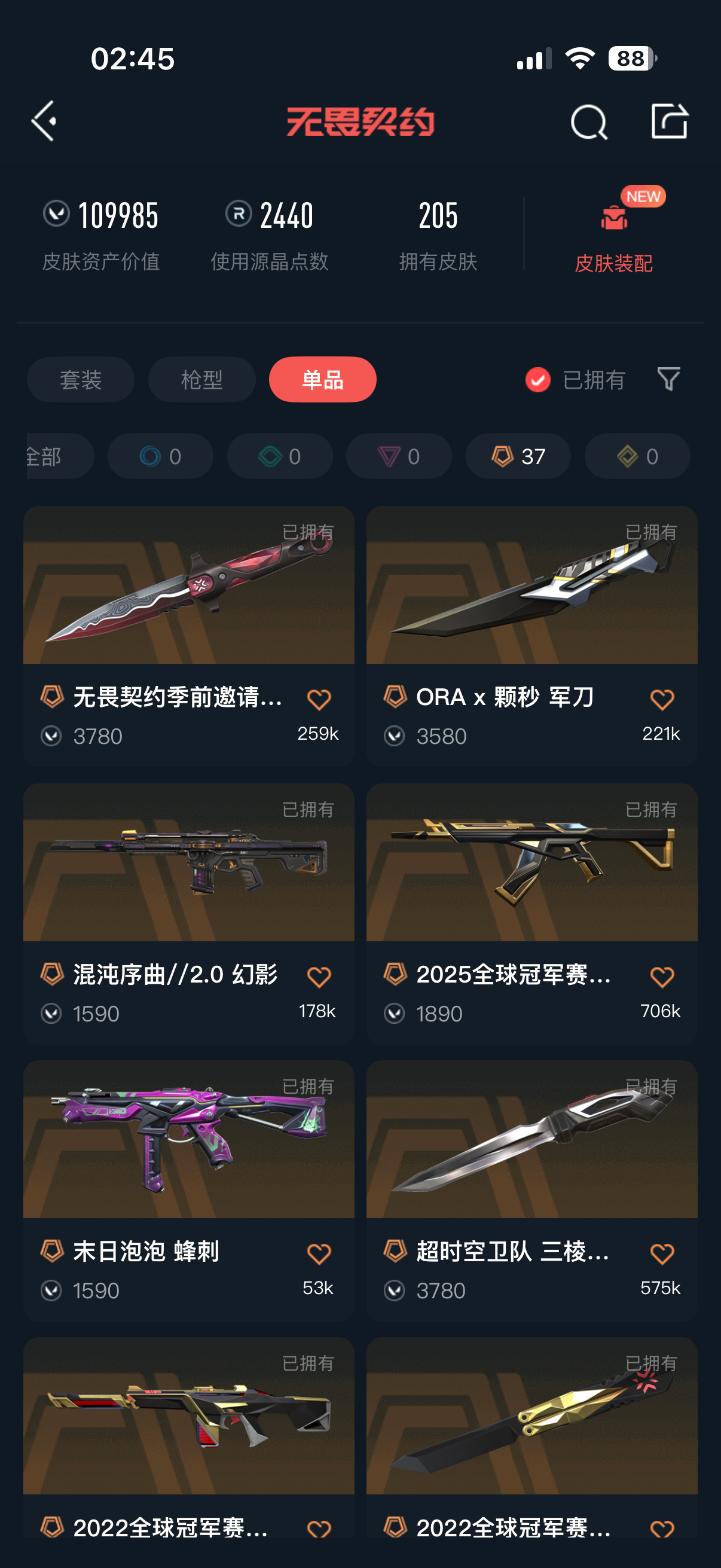This screenshot has width=721, height=1568.
Task: Like the 2025全球冠军赛 skin with 706k
Action: pyautogui.click(x=662, y=977)
